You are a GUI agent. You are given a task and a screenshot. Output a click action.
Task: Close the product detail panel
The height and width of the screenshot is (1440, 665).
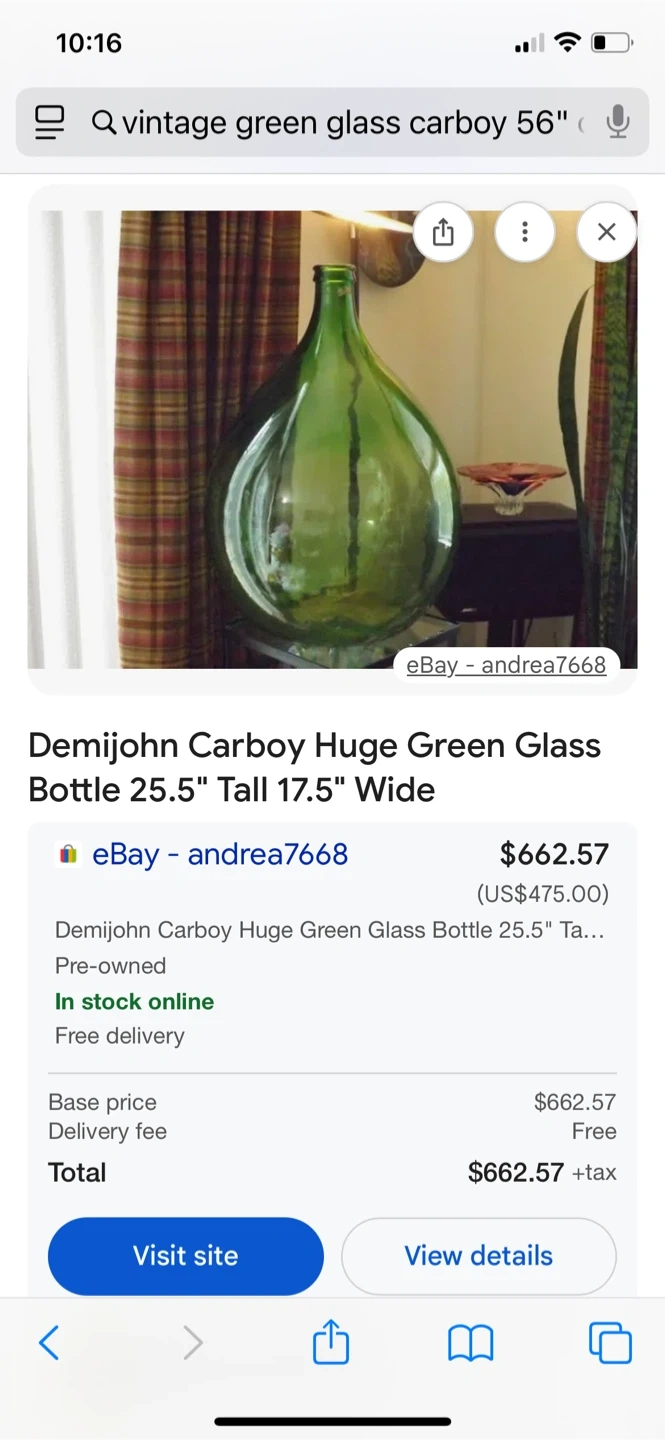(606, 232)
